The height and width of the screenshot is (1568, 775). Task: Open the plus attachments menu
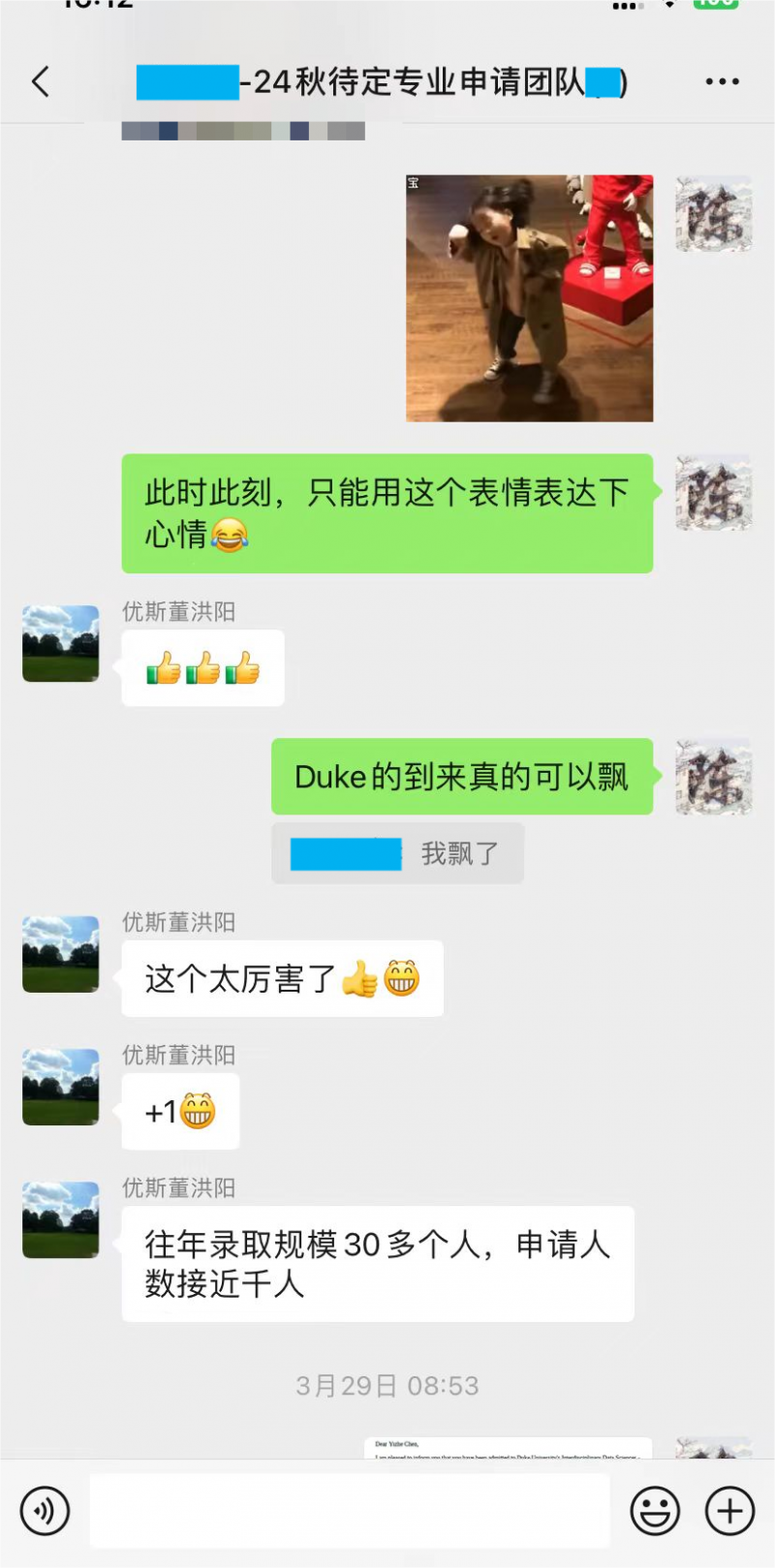point(729,1511)
